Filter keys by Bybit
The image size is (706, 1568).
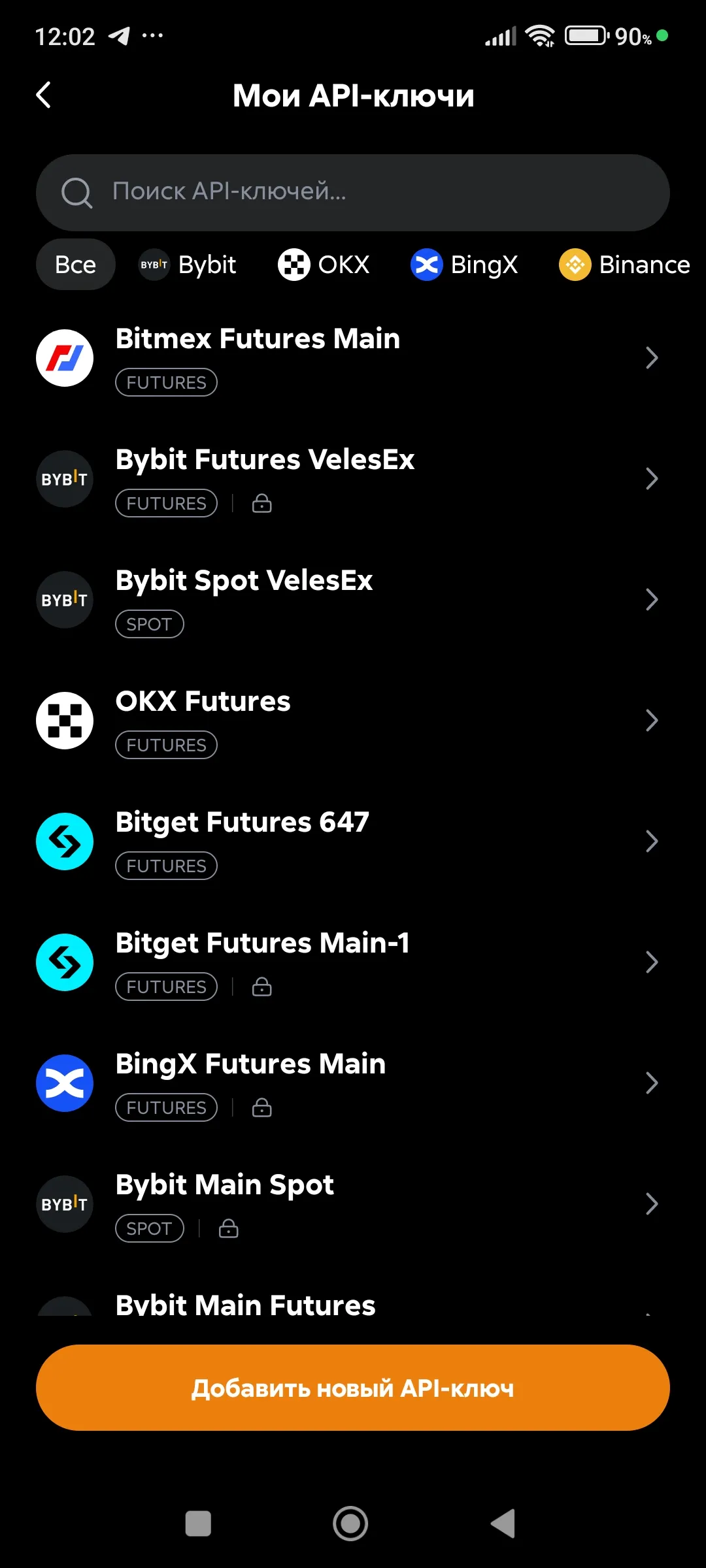(188, 265)
